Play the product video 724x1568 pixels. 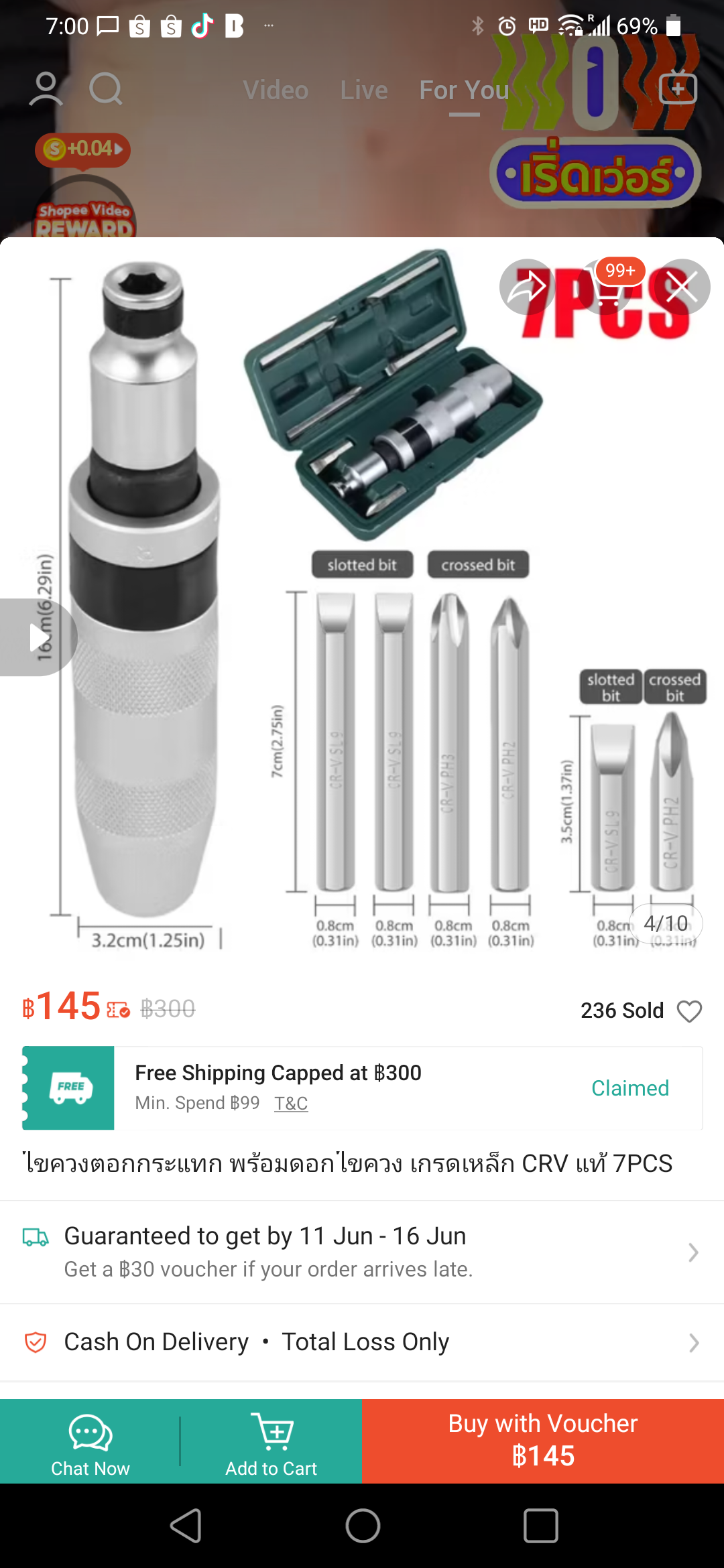click(38, 637)
